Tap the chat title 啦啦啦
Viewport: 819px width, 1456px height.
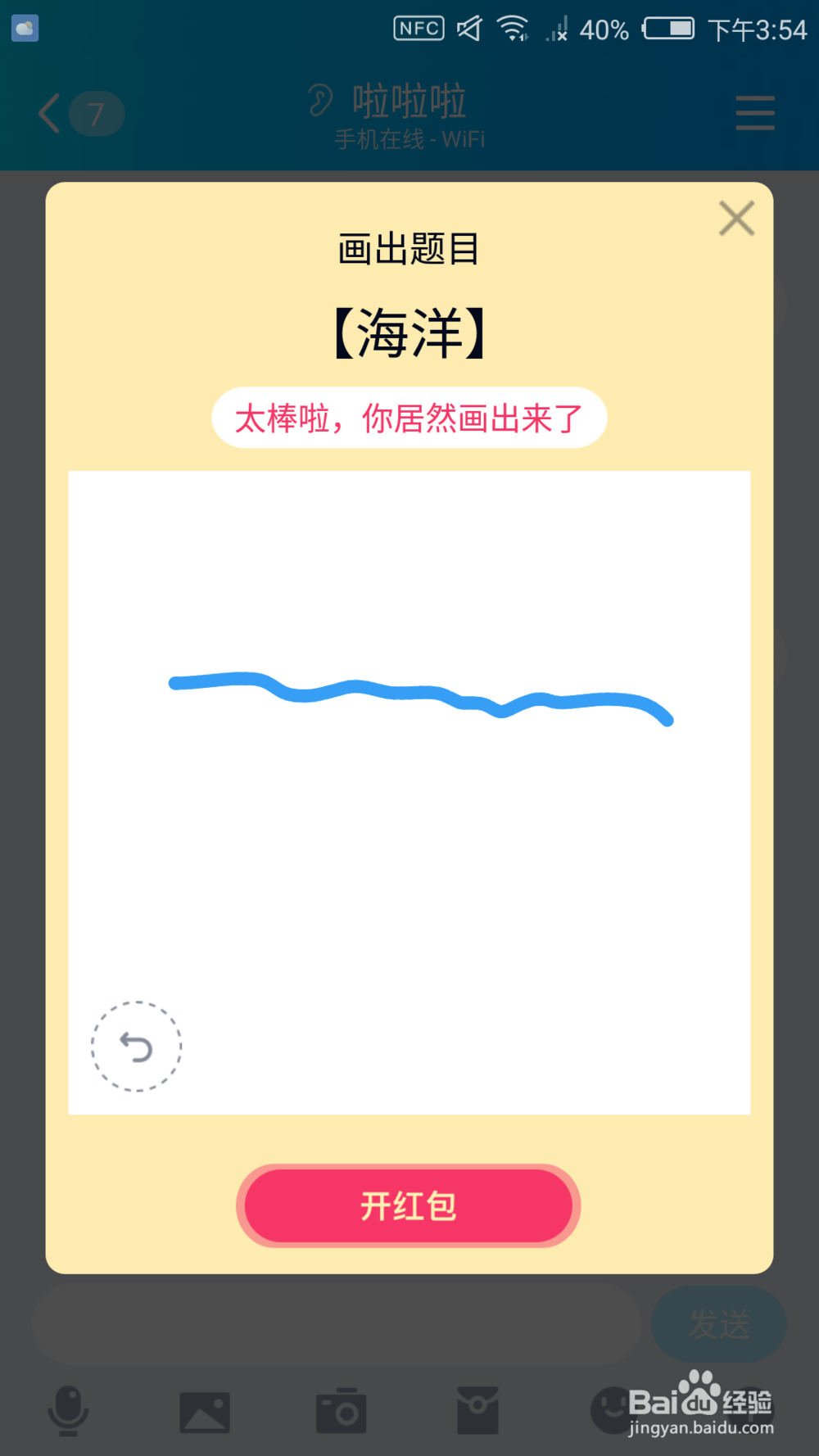coord(409,102)
